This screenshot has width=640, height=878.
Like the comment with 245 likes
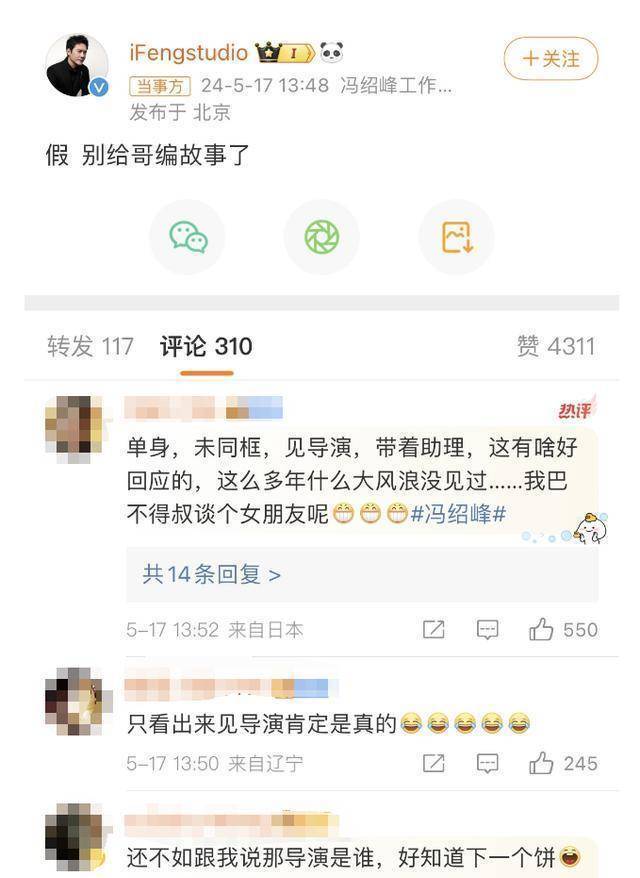click(x=542, y=763)
